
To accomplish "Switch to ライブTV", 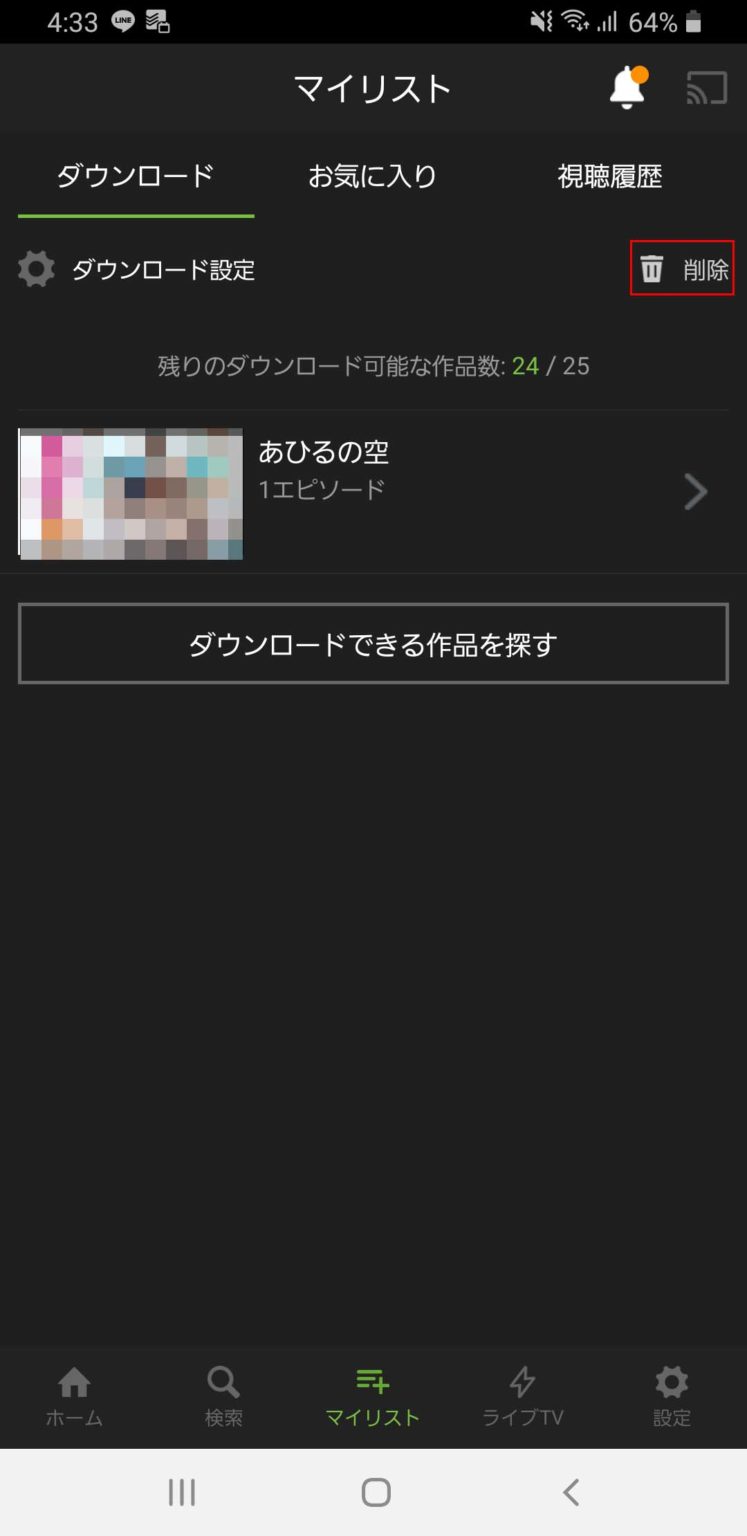I will (523, 1397).
